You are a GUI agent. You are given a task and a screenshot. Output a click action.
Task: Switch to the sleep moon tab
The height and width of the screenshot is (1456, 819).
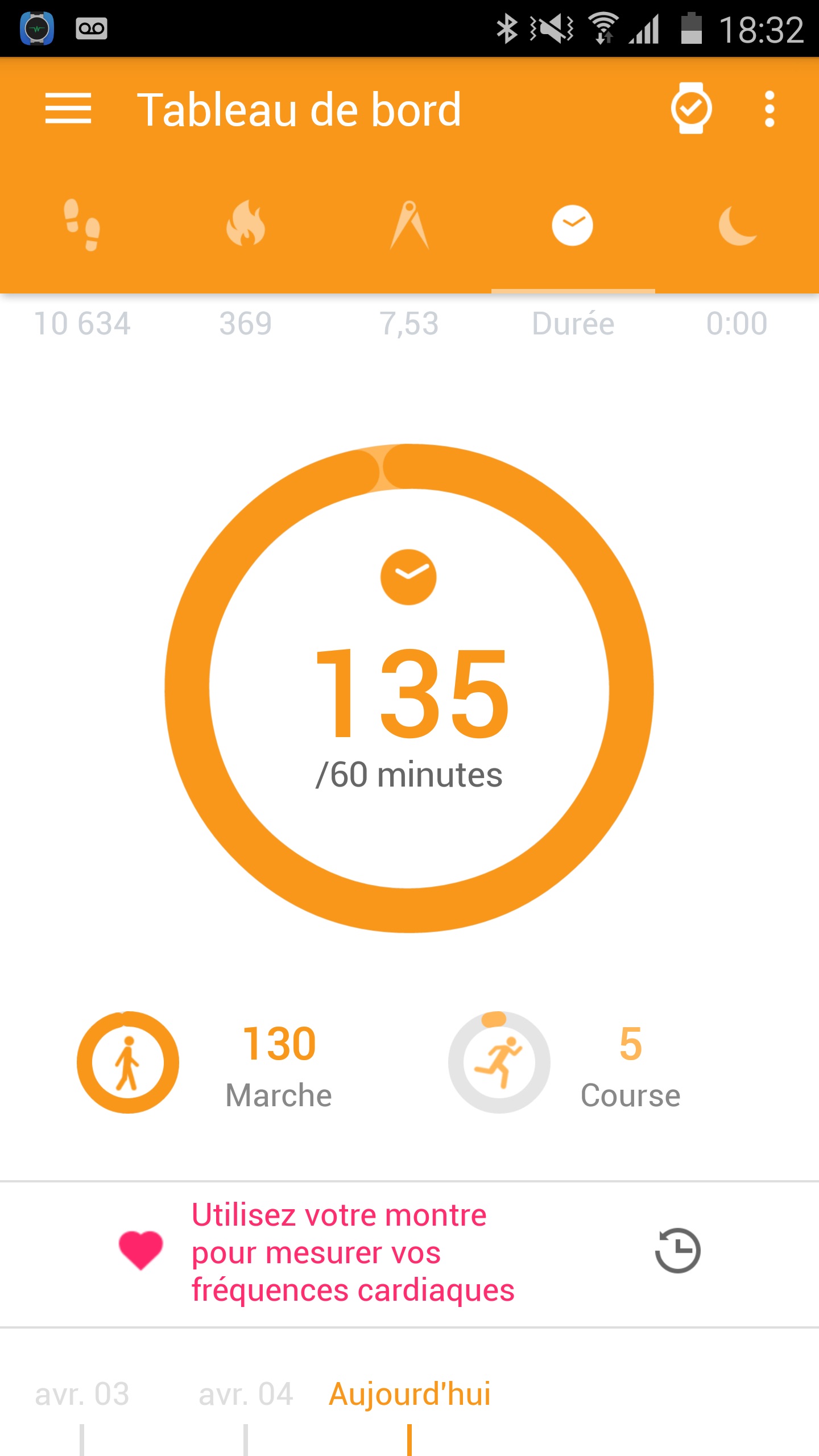point(737,226)
